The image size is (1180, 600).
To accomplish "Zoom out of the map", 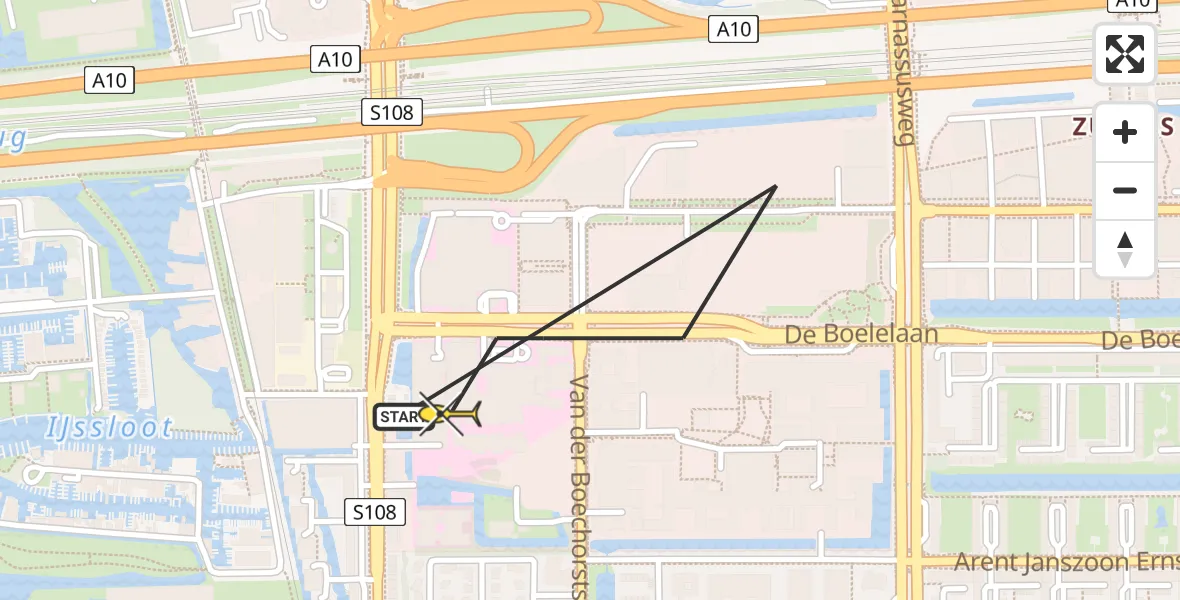I will tap(1125, 190).
